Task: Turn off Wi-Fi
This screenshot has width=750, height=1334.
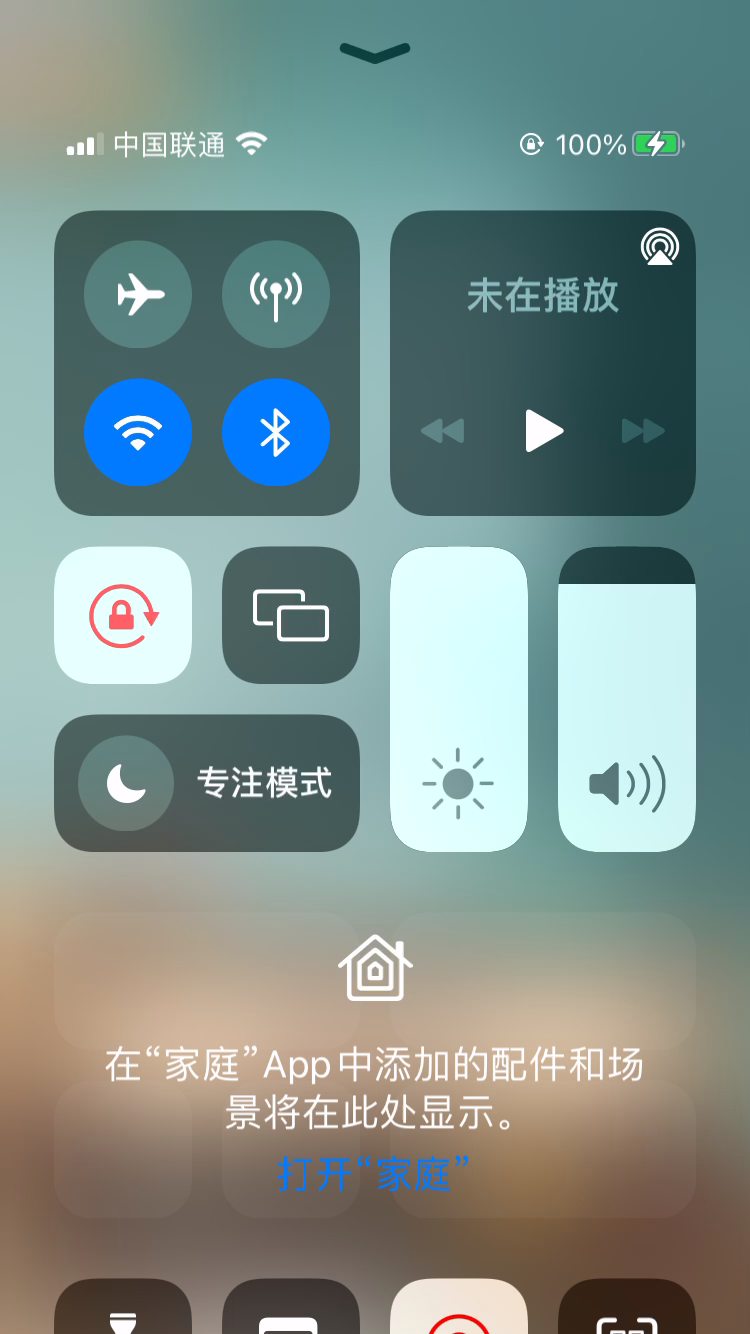Action: (138, 432)
